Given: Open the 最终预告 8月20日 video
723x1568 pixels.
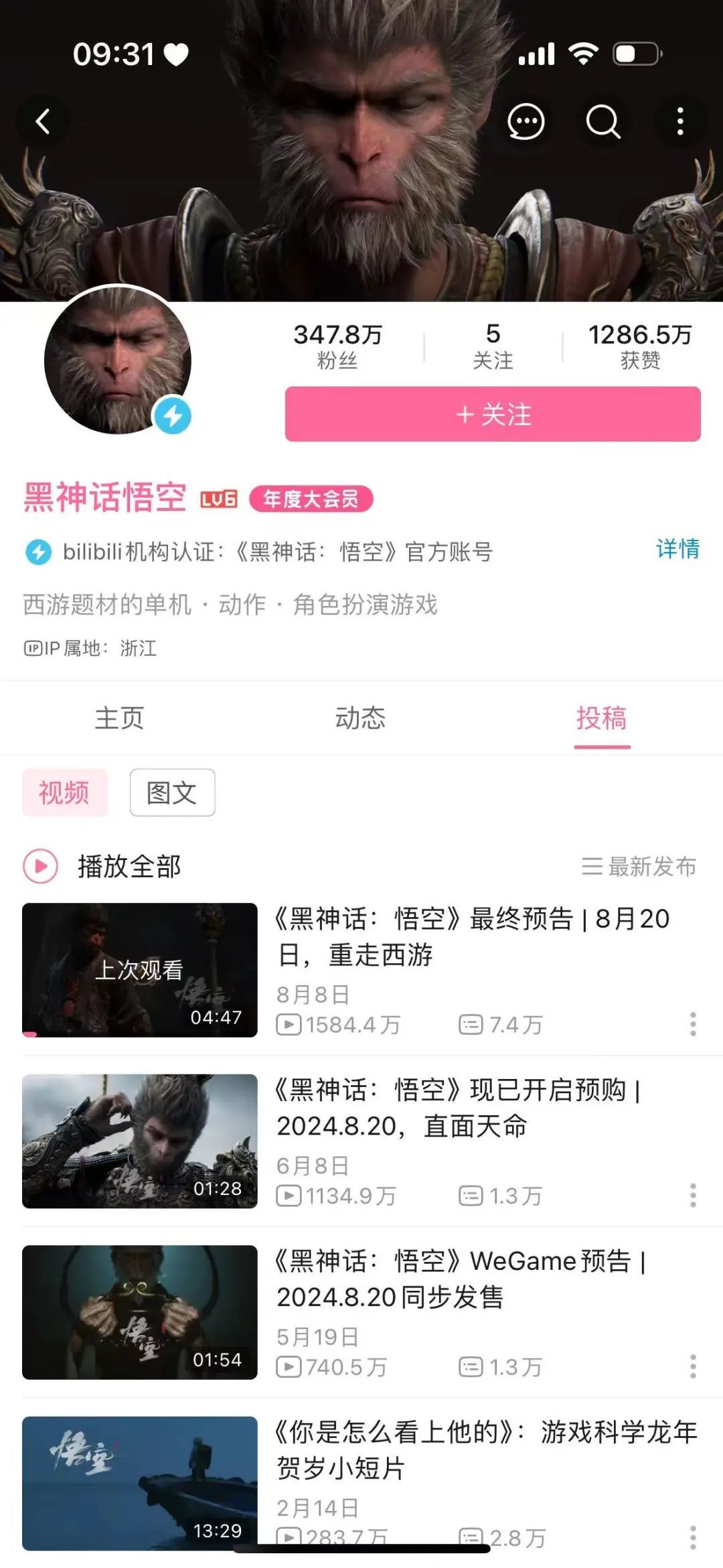Looking at the screenshot, I should point(473,936).
